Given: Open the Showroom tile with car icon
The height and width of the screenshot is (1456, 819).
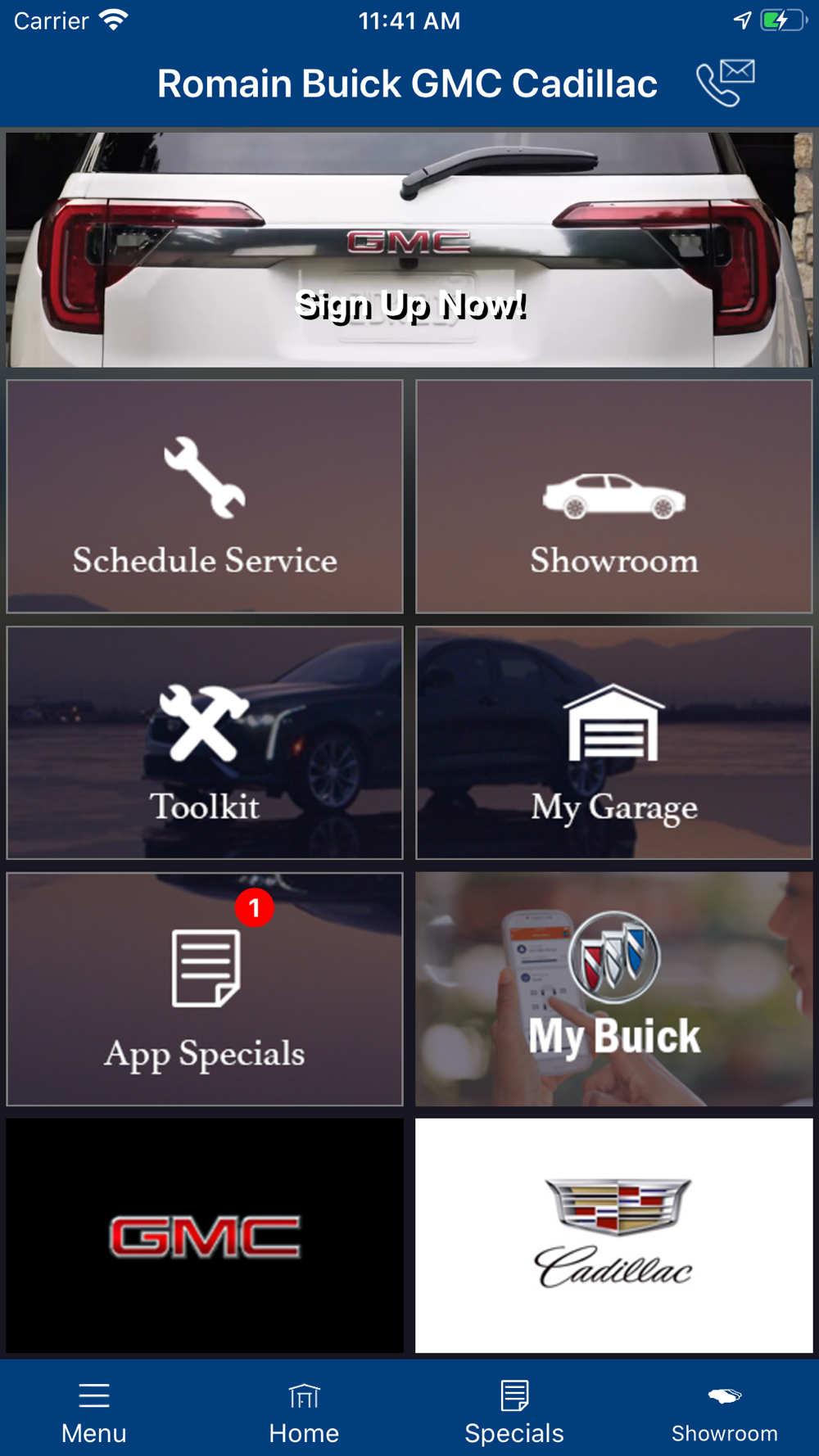Looking at the screenshot, I should (x=614, y=496).
